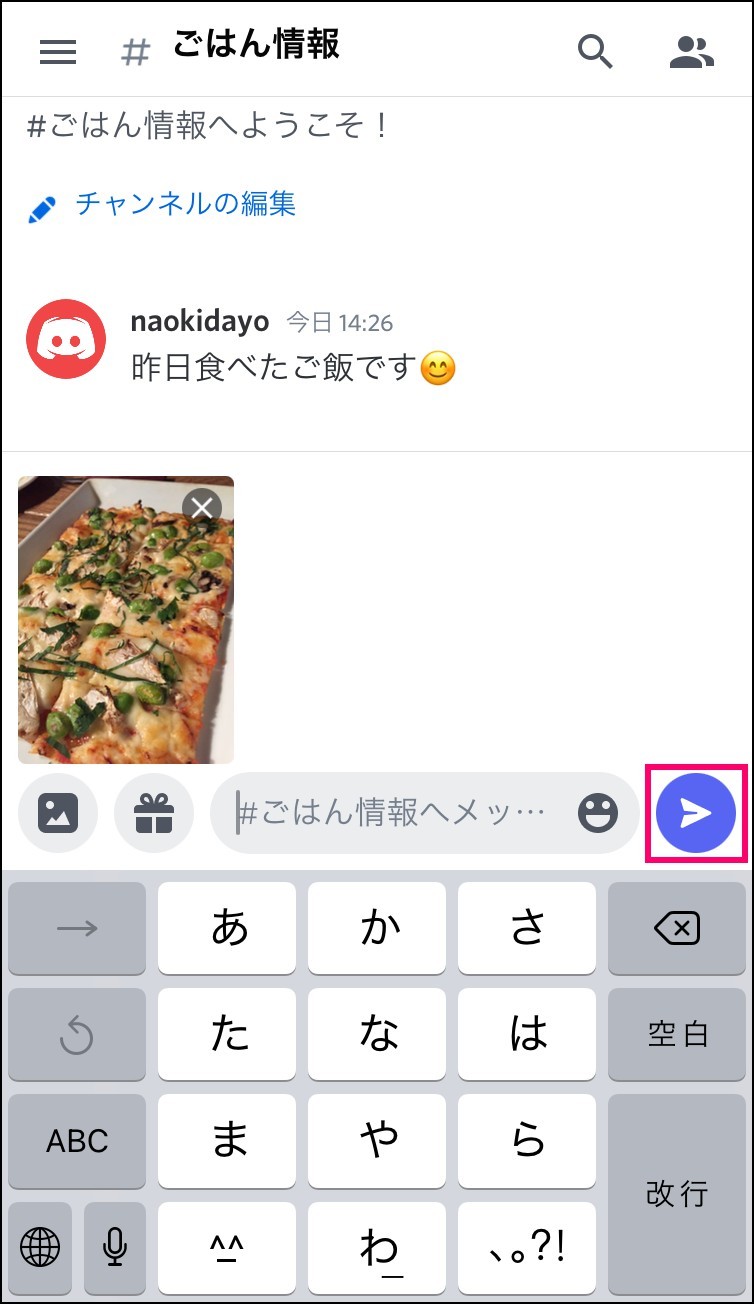Screen dimensions: 754x1304
Task: Open the image picker icon
Action: (x=58, y=813)
